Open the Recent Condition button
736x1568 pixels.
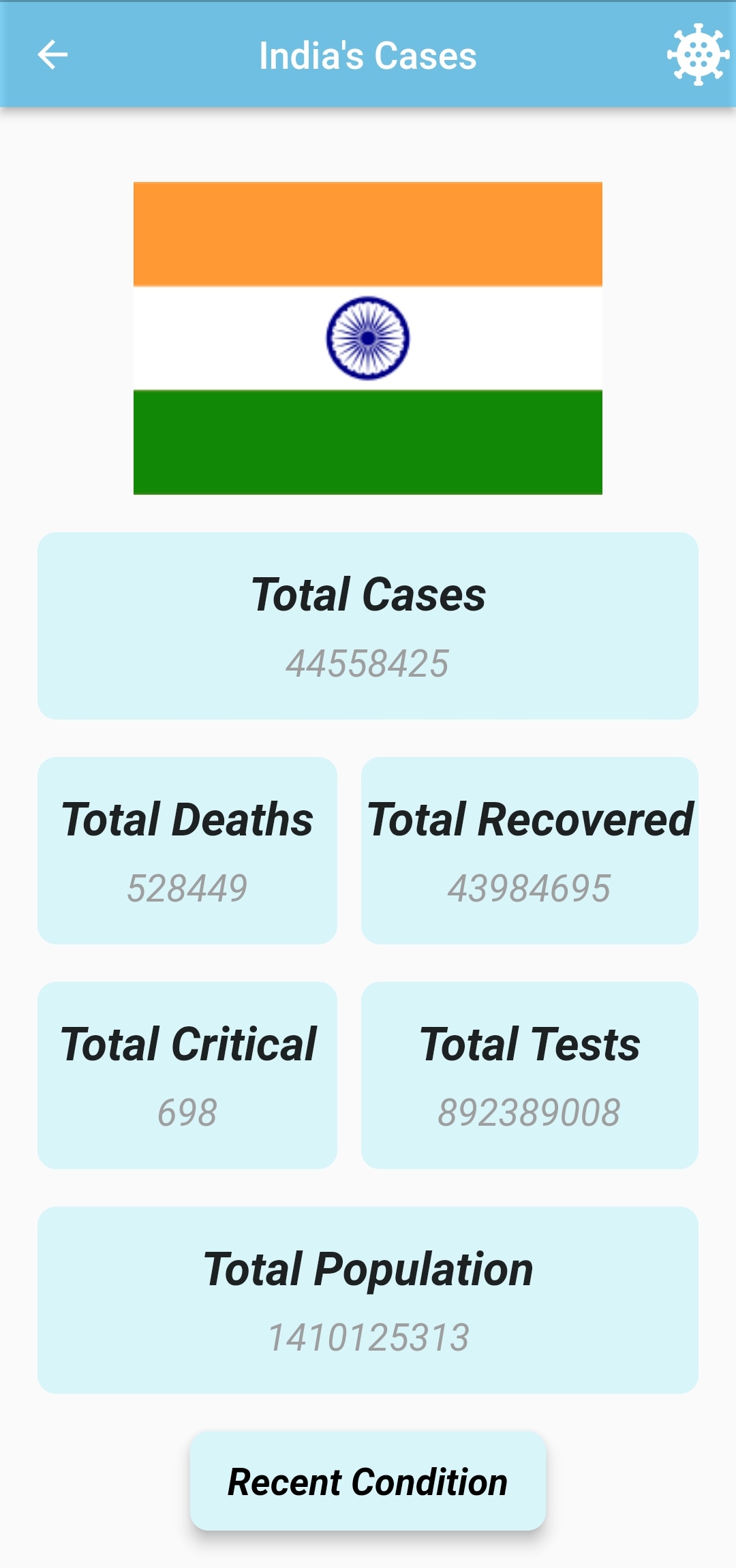368,1481
